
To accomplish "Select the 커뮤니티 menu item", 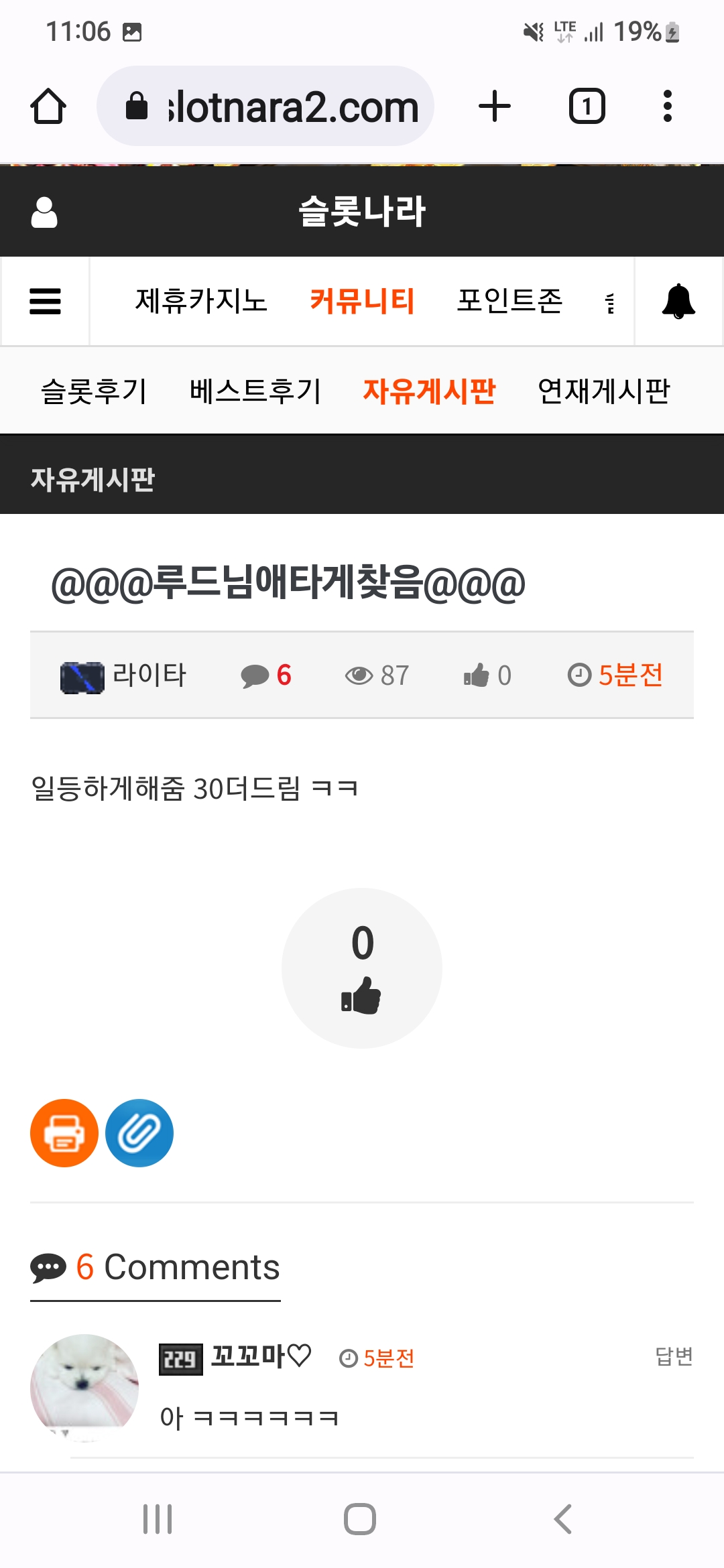I will pos(362,301).
